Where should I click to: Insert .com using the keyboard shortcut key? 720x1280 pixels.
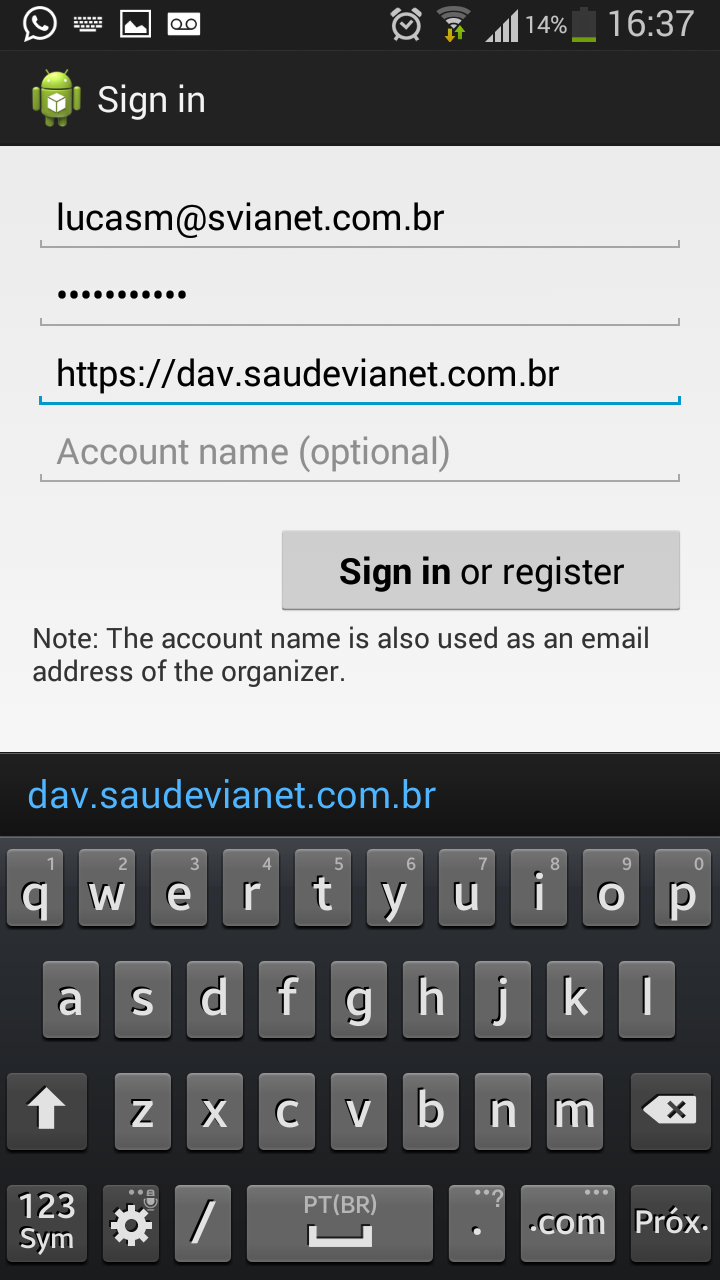(x=567, y=1222)
